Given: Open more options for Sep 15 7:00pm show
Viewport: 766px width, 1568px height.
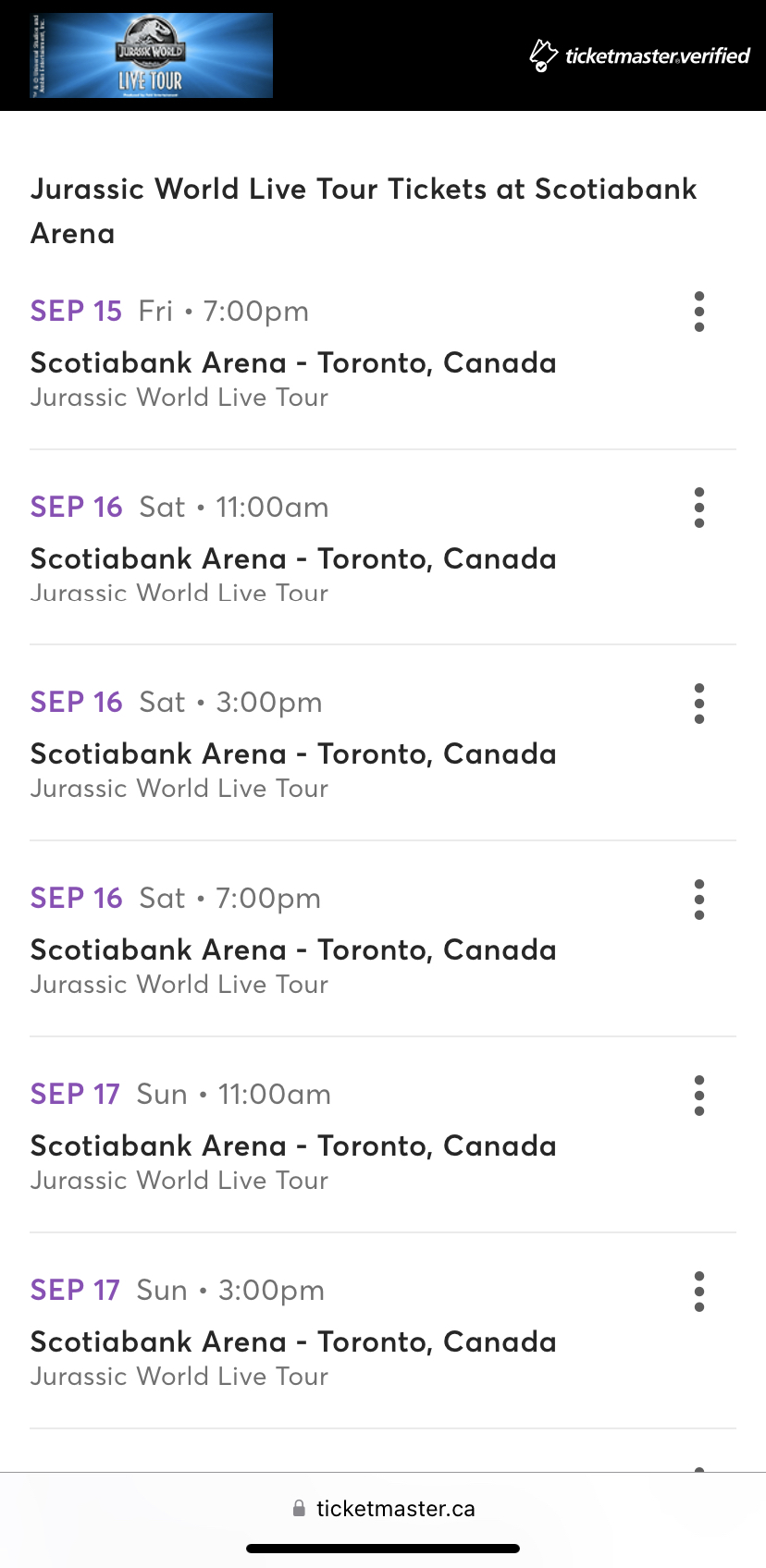Looking at the screenshot, I should click(699, 312).
